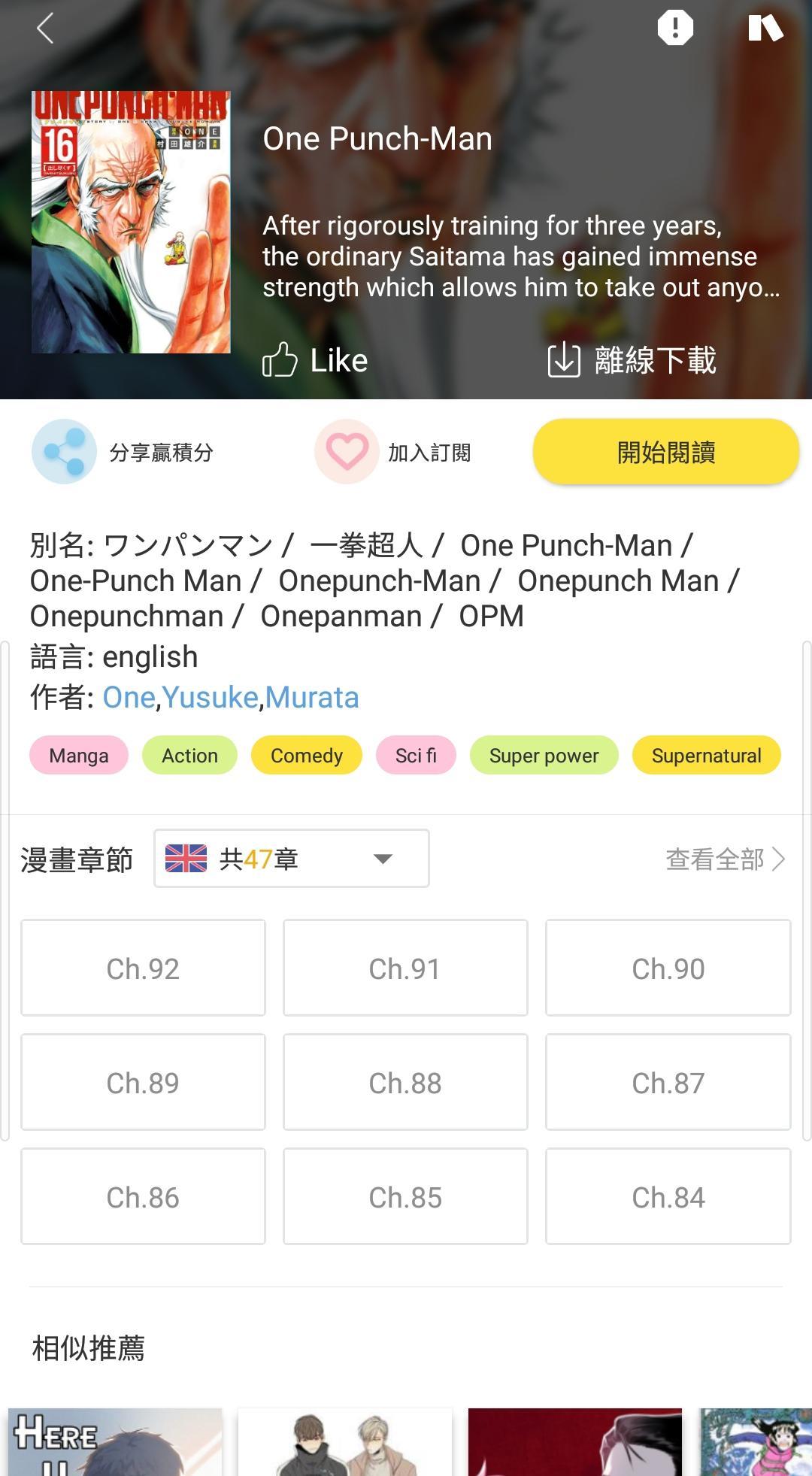
Task: Go back using the top-left arrow
Action: pos(45,29)
